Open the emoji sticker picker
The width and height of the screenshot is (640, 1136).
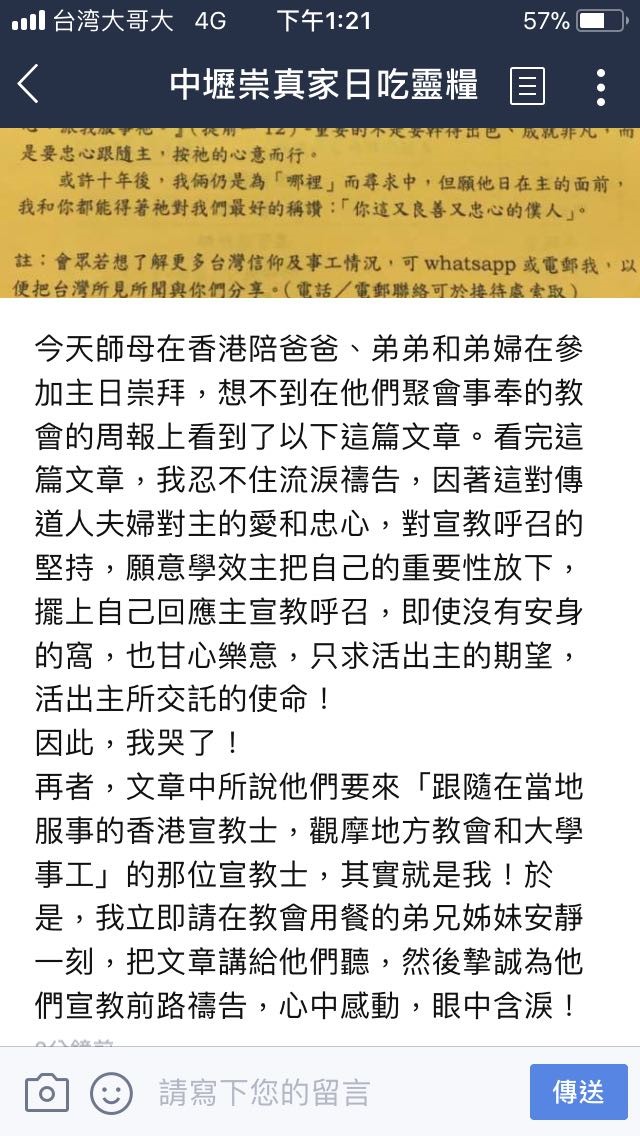coord(111,1093)
